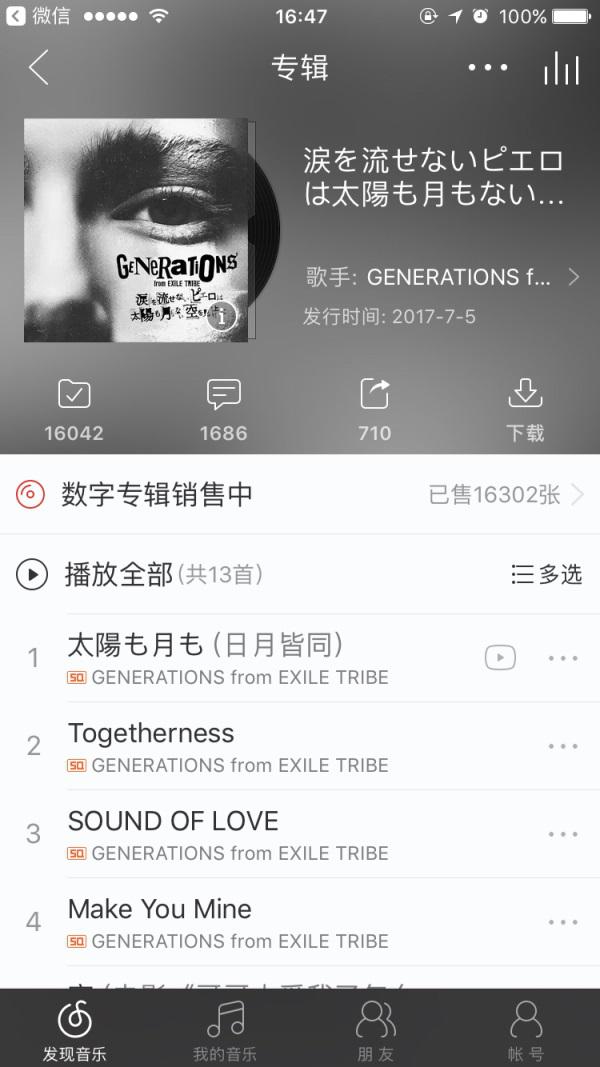
Task: Play all 13 songs (播放全部)
Action: coord(120,574)
